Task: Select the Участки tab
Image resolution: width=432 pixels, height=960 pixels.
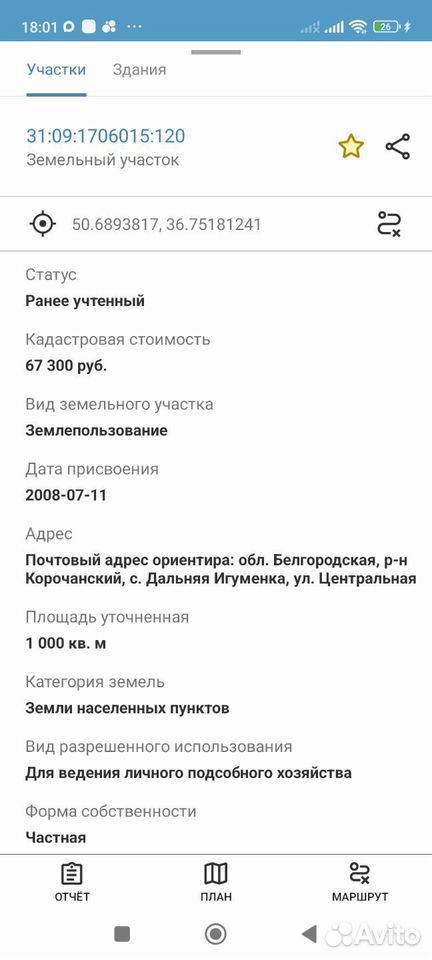Action: 56,69
